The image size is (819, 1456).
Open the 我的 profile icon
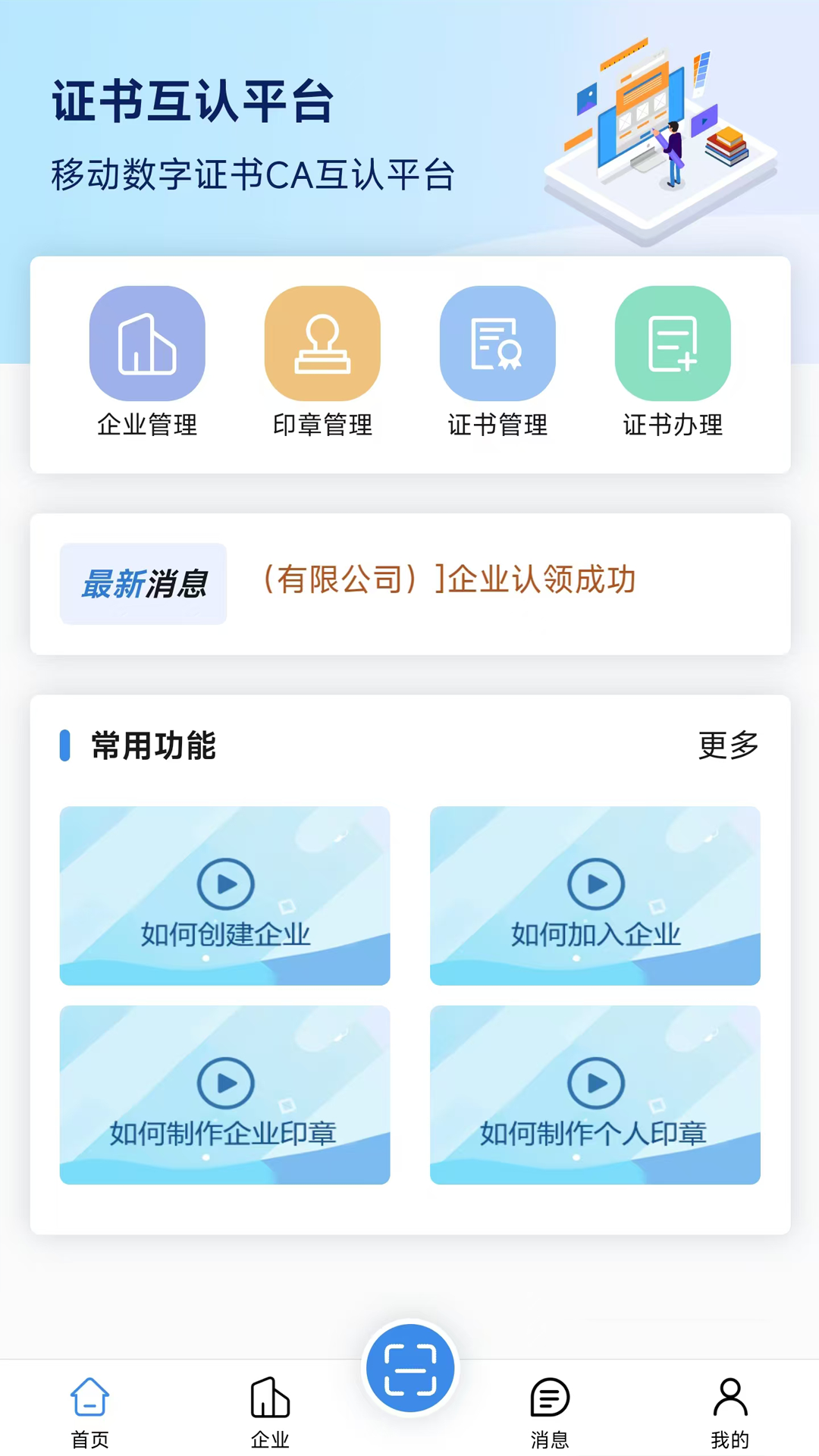[730, 1399]
